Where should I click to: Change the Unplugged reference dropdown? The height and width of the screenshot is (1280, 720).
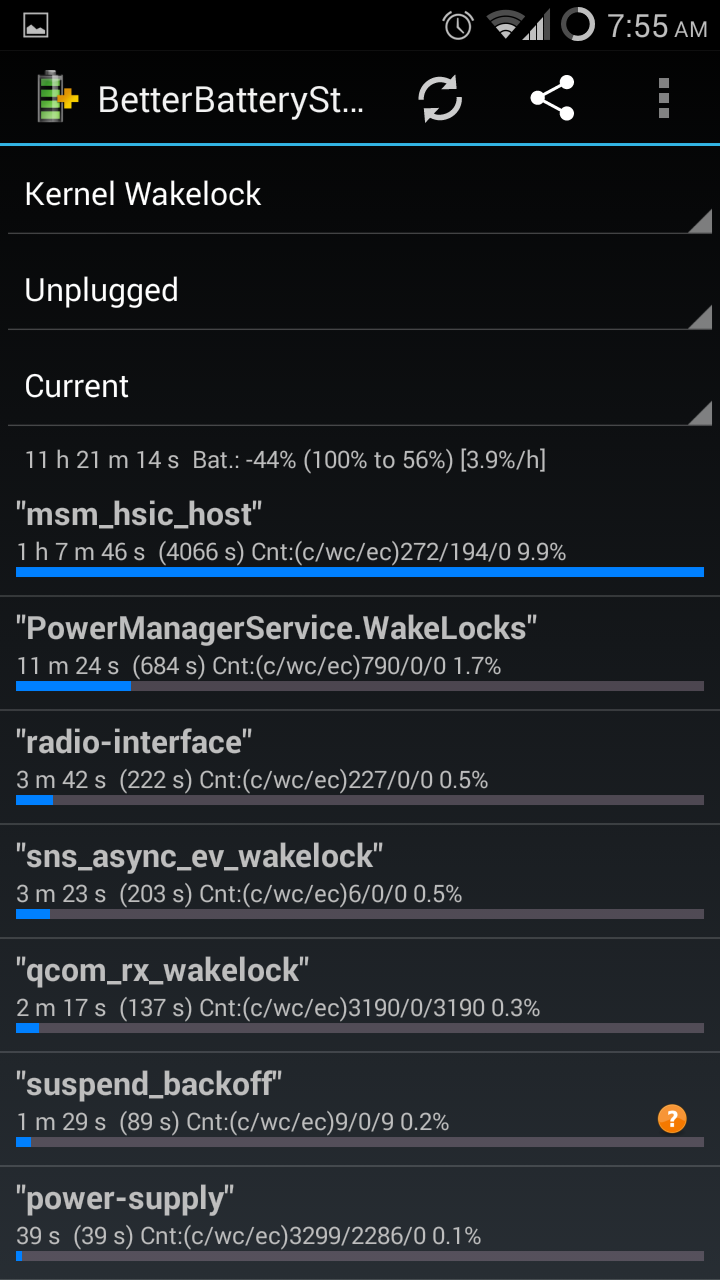(x=360, y=290)
